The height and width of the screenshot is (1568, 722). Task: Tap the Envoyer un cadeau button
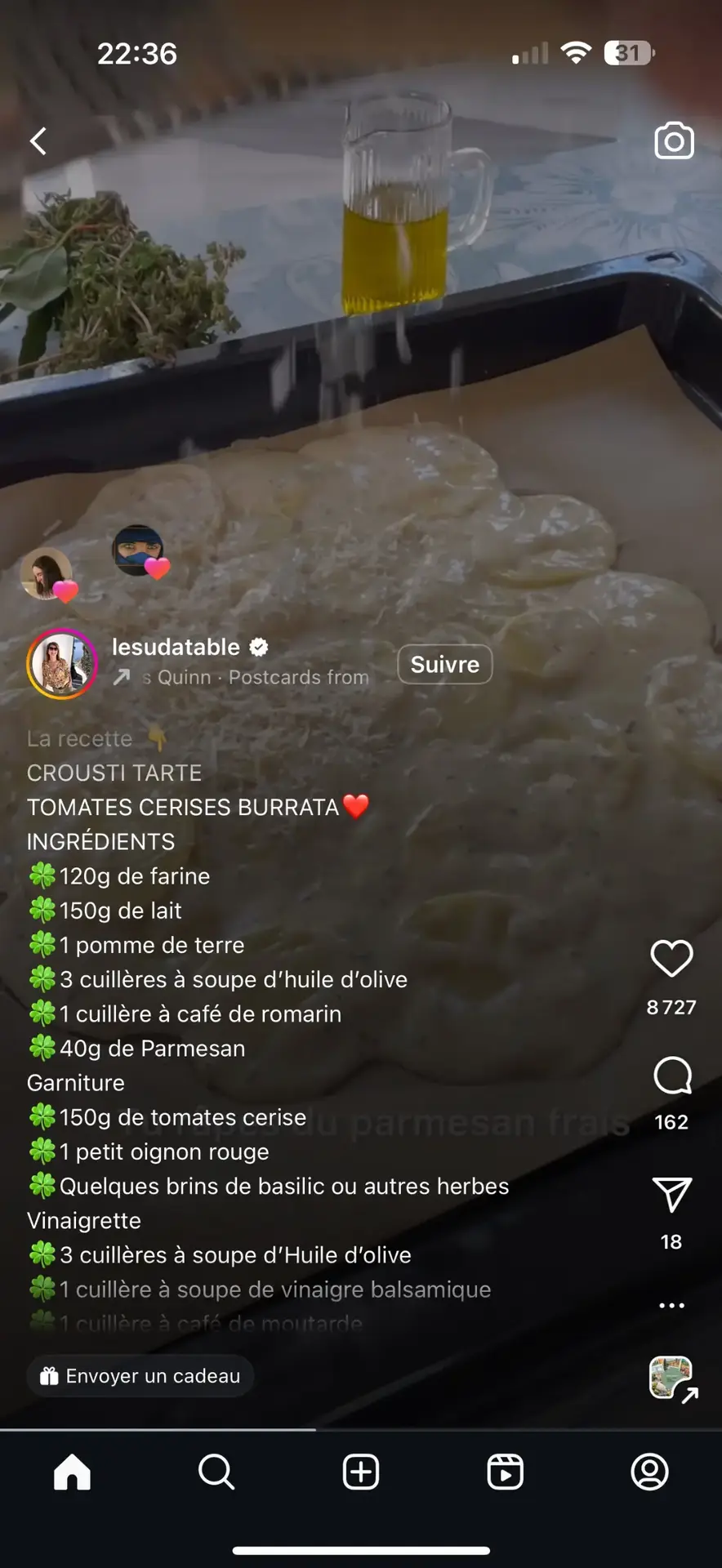(140, 1376)
